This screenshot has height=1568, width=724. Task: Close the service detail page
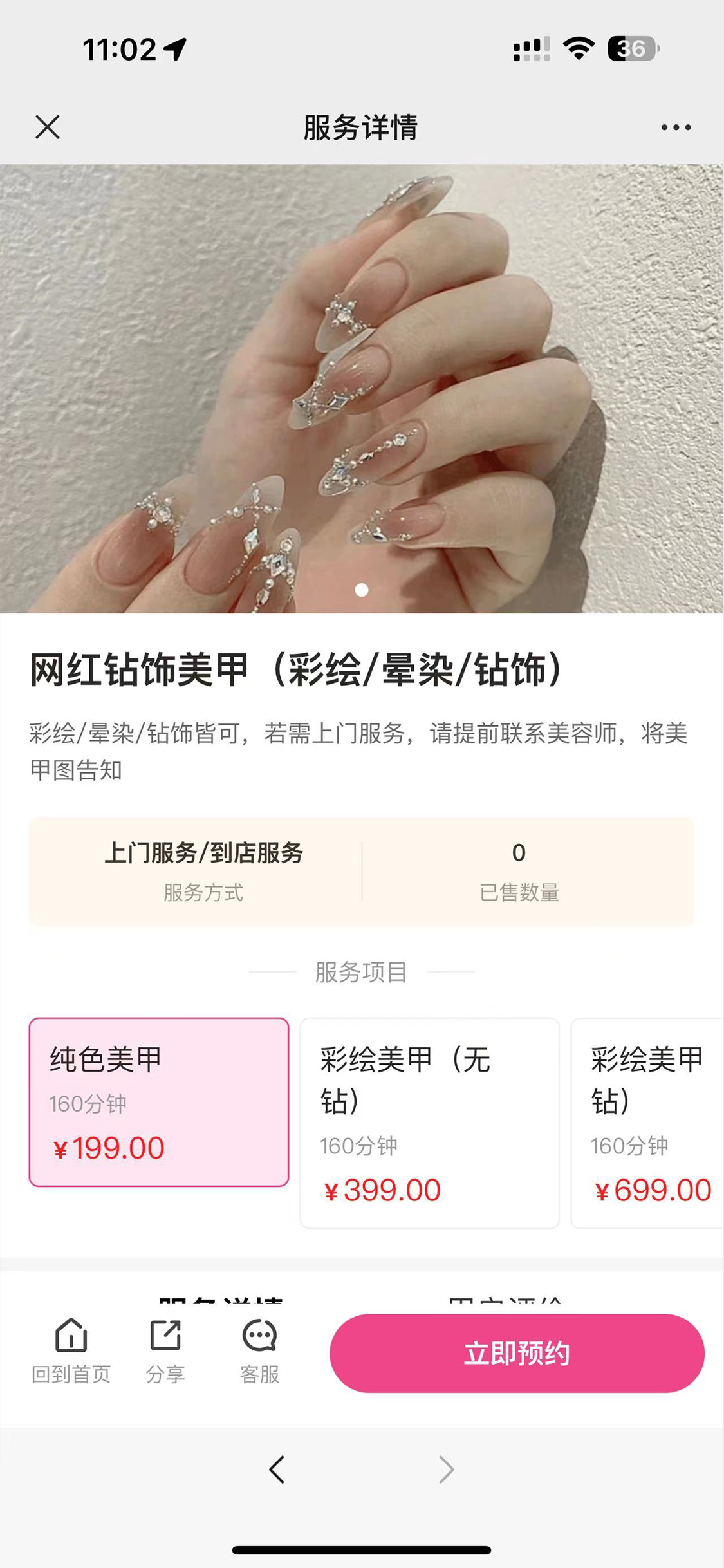pos(48,127)
